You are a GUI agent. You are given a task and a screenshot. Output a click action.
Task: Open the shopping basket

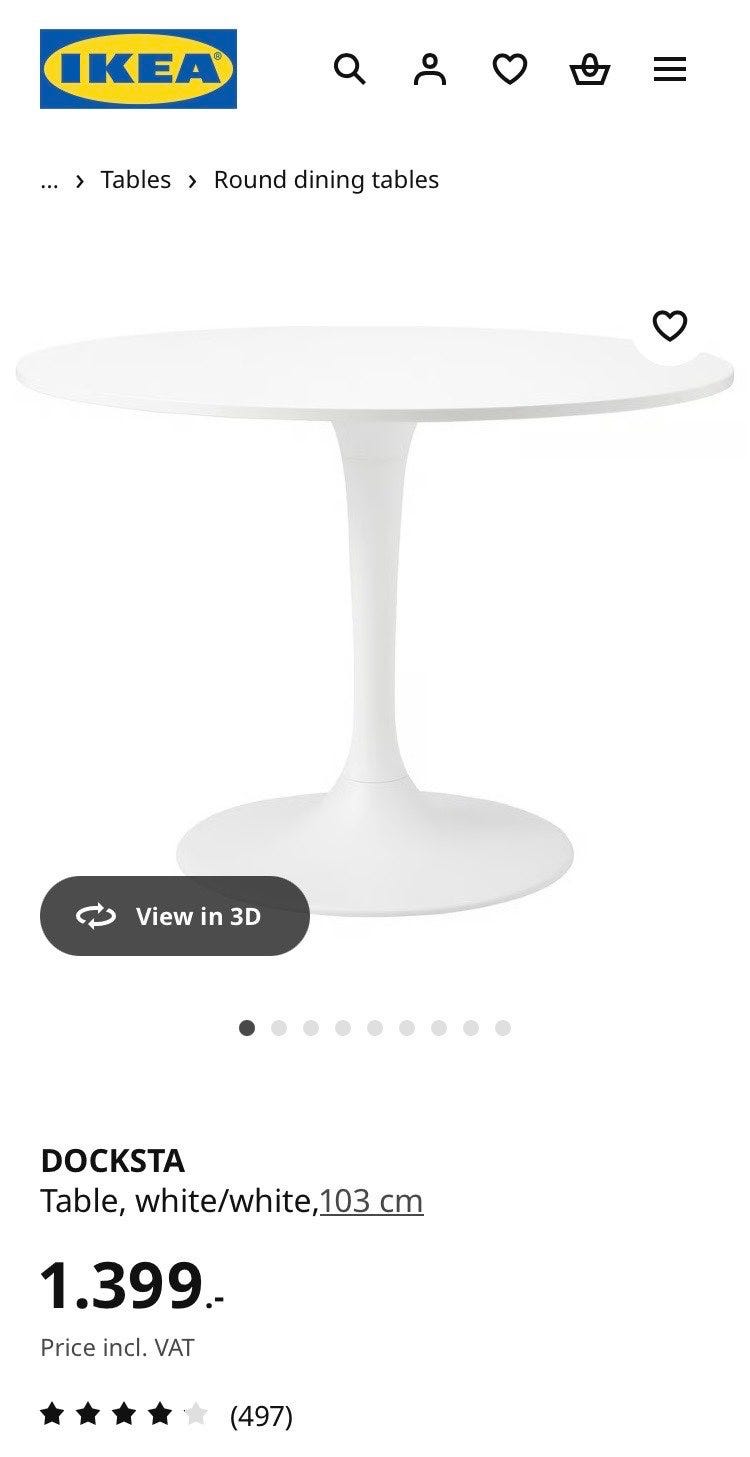pyautogui.click(x=590, y=69)
